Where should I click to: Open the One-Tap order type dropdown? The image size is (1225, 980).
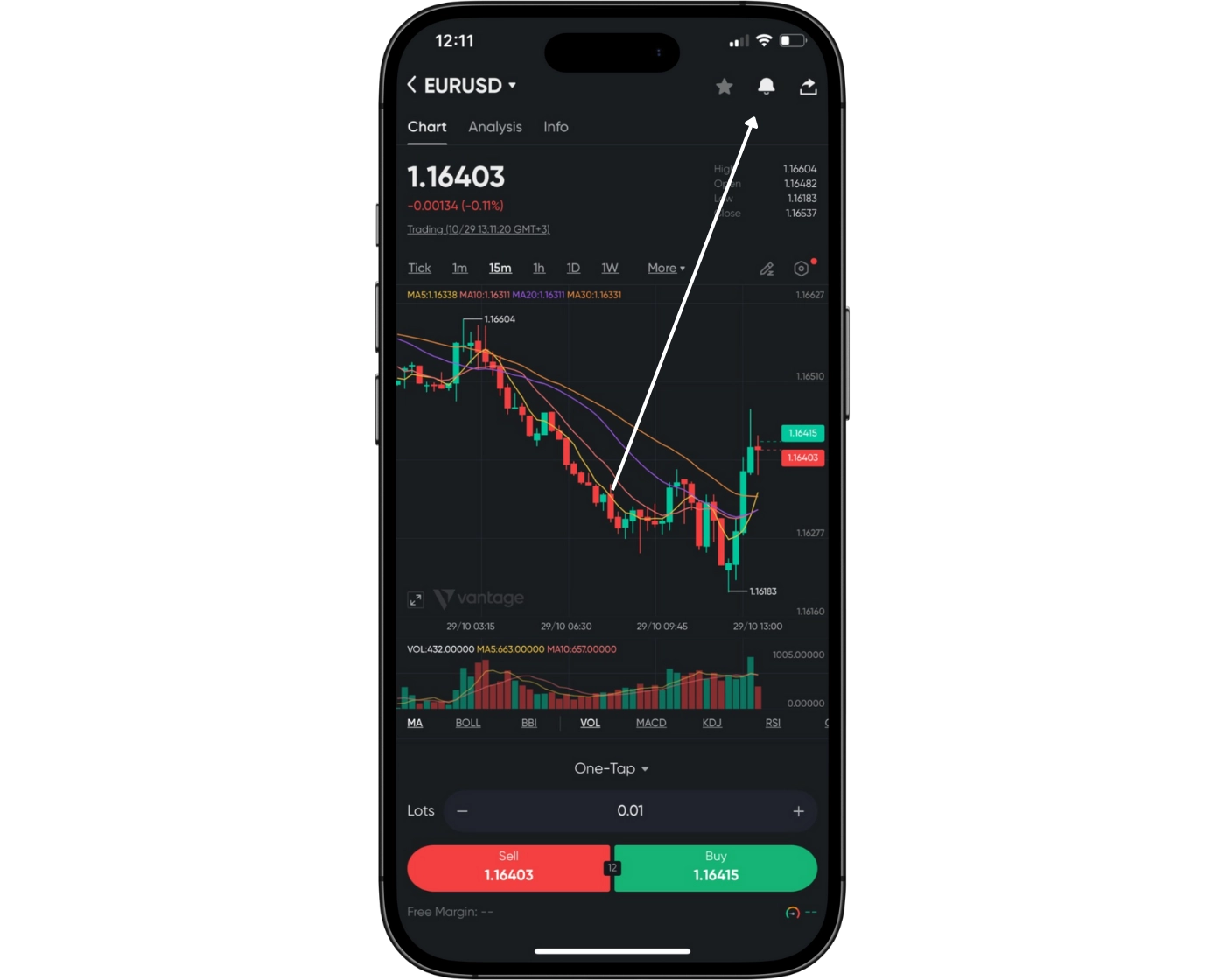point(612,768)
